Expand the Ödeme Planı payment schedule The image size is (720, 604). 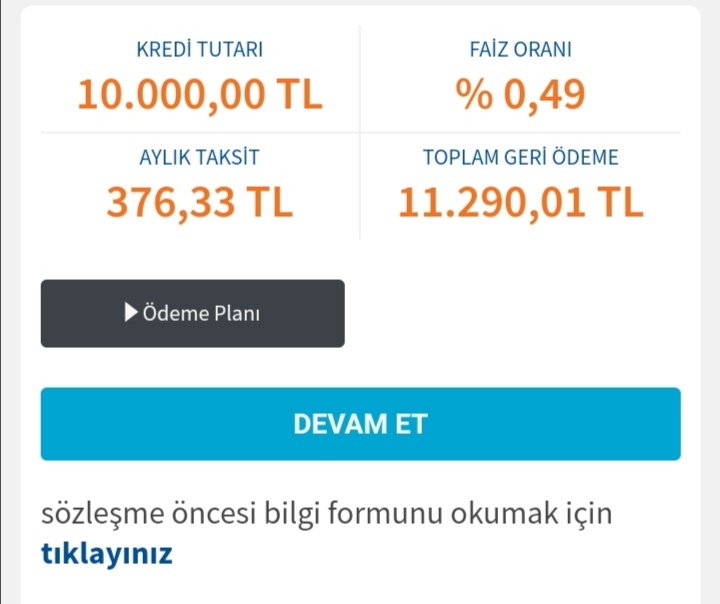[x=192, y=313]
